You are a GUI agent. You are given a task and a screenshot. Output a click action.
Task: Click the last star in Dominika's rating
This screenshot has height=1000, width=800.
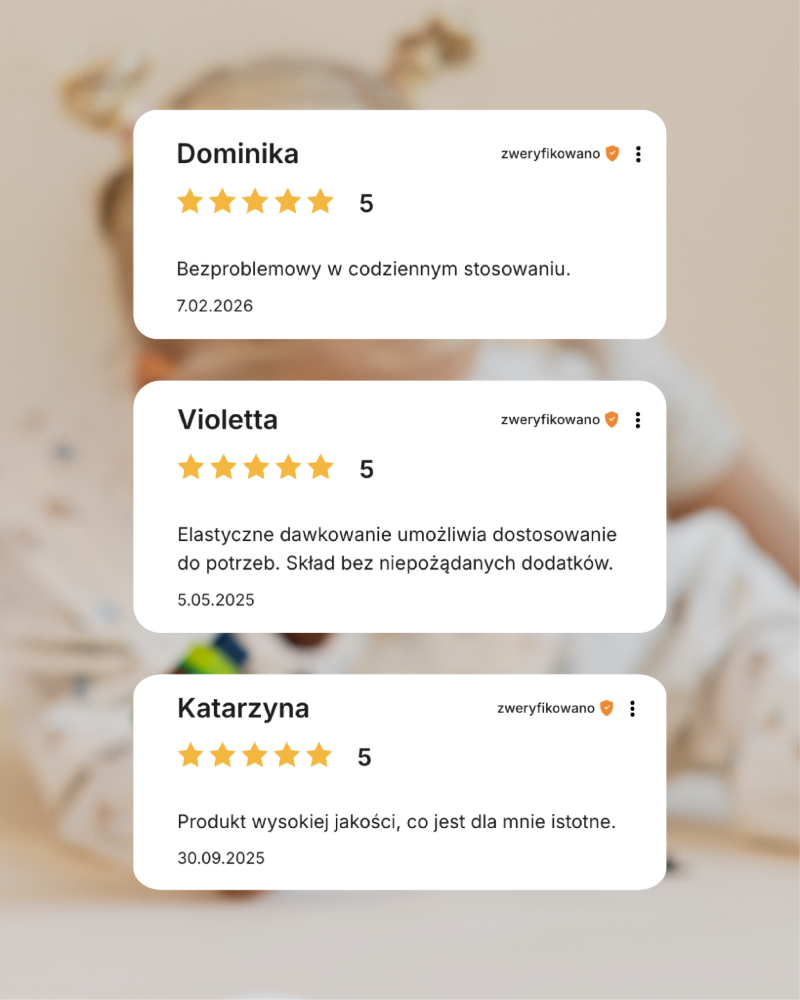click(320, 202)
